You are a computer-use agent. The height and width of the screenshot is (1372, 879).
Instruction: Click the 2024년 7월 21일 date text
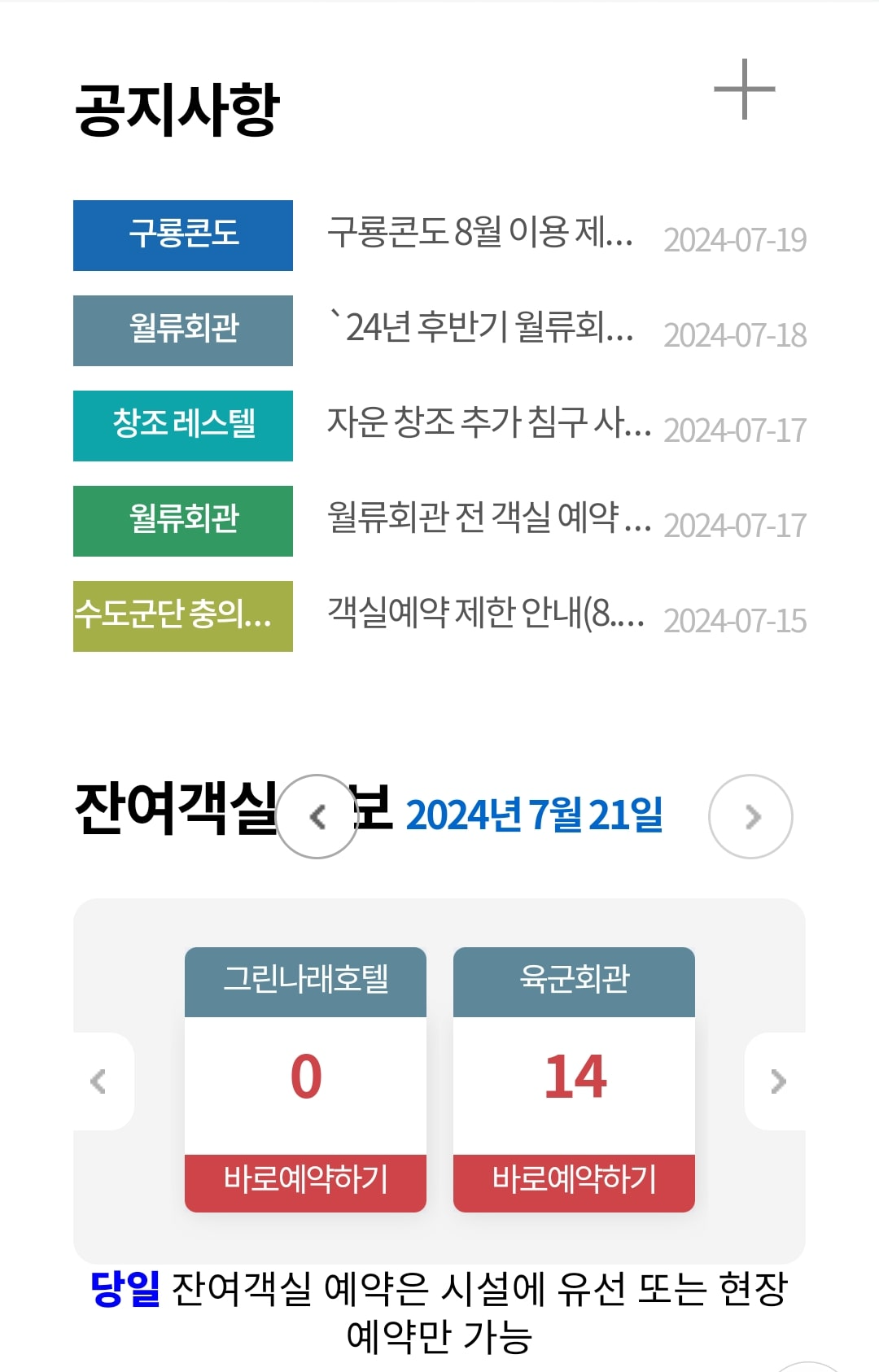click(533, 818)
